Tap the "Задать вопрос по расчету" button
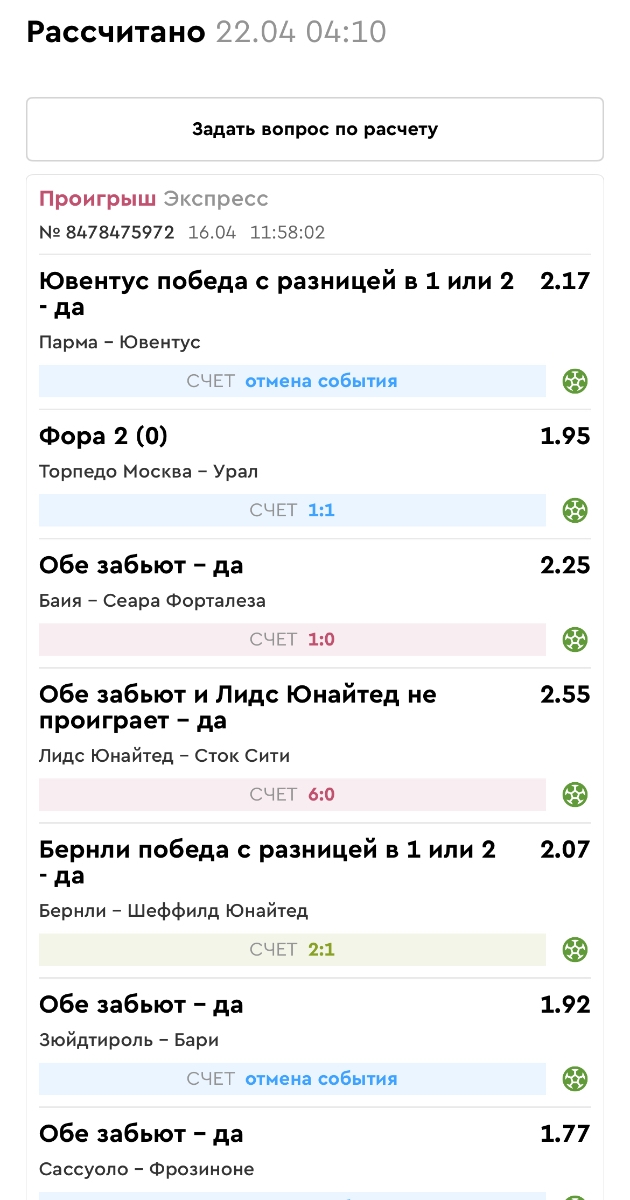The height and width of the screenshot is (1200, 630). pyautogui.click(x=315, y=129)
